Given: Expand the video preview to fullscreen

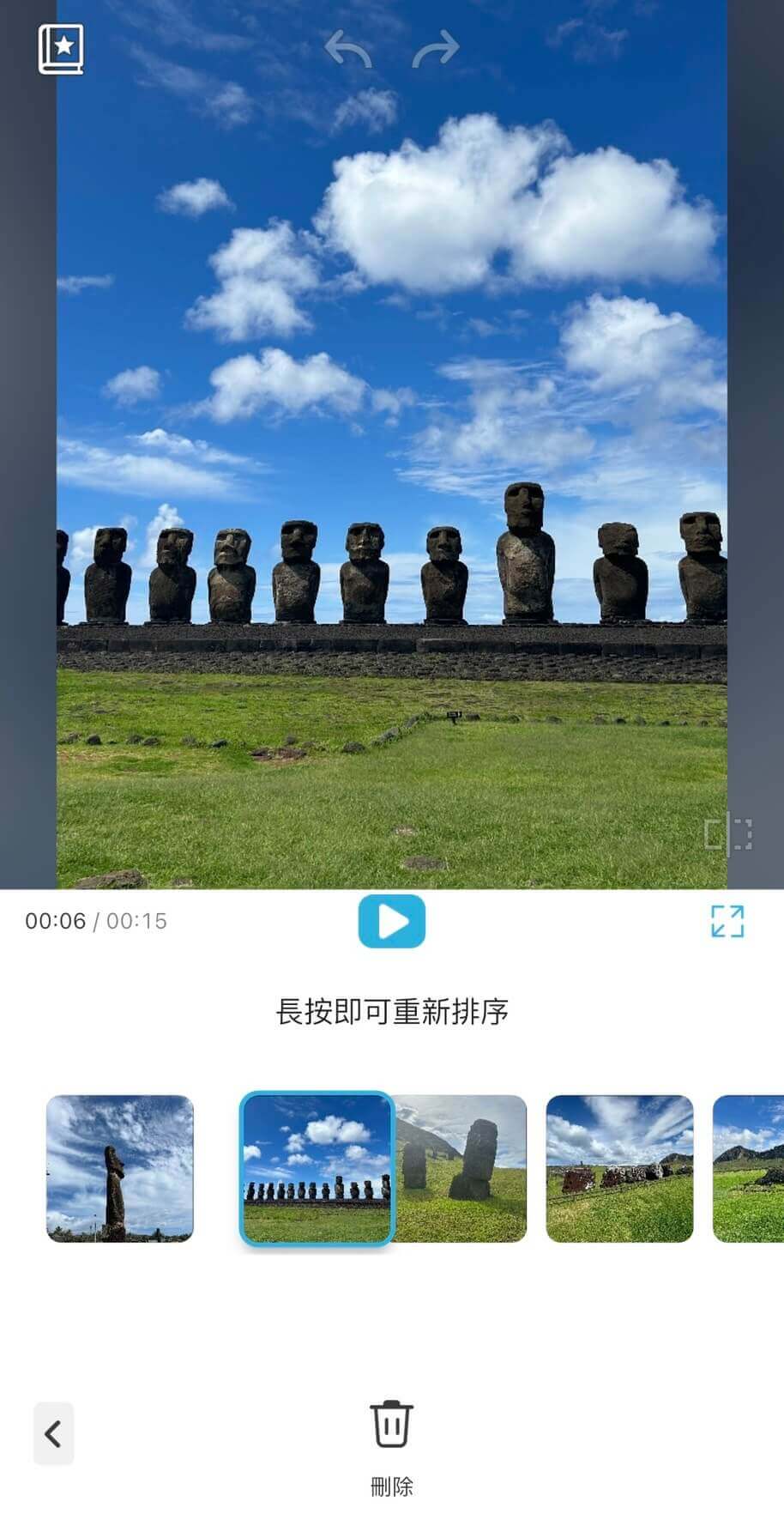Looking at the screenshot, I should click(727, 923).
